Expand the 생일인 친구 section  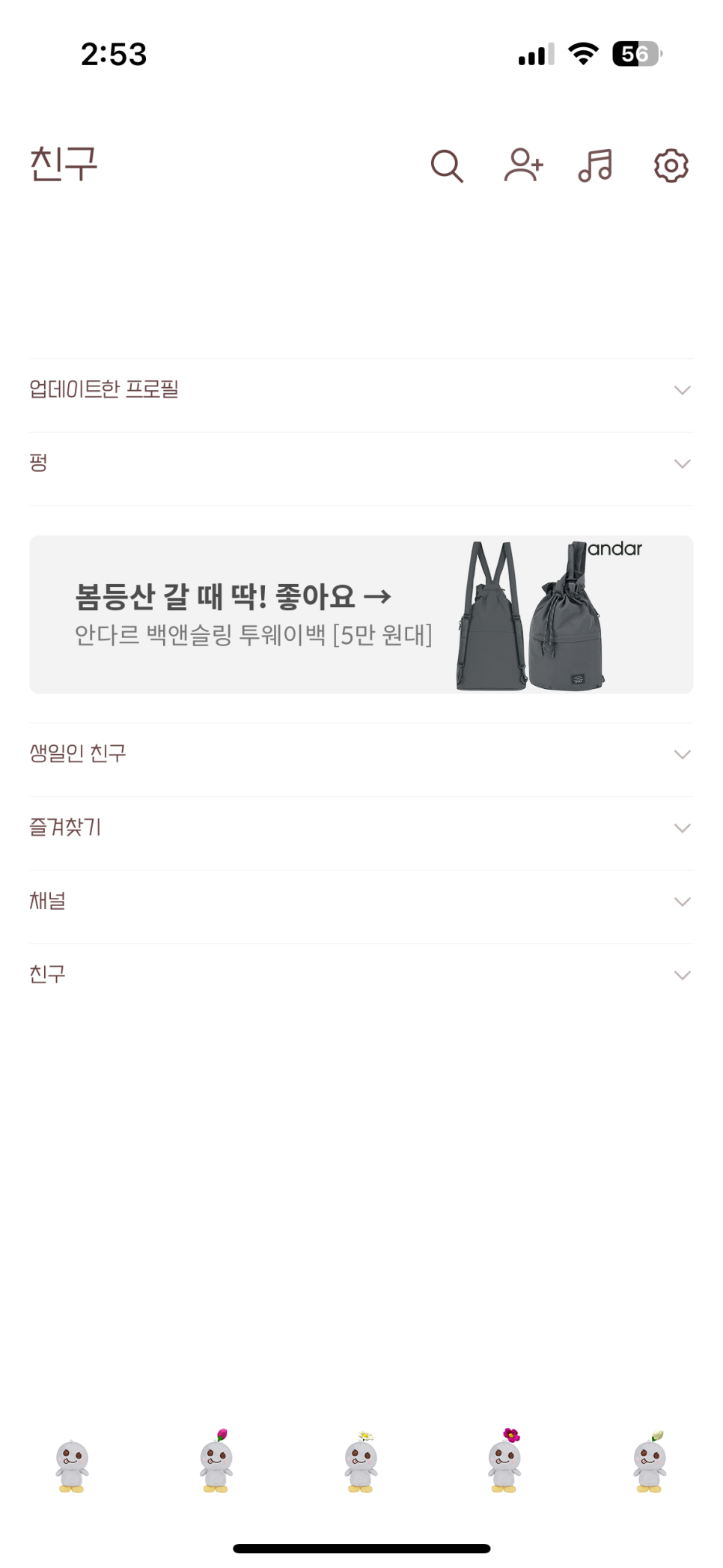click(x=361, y=754)
